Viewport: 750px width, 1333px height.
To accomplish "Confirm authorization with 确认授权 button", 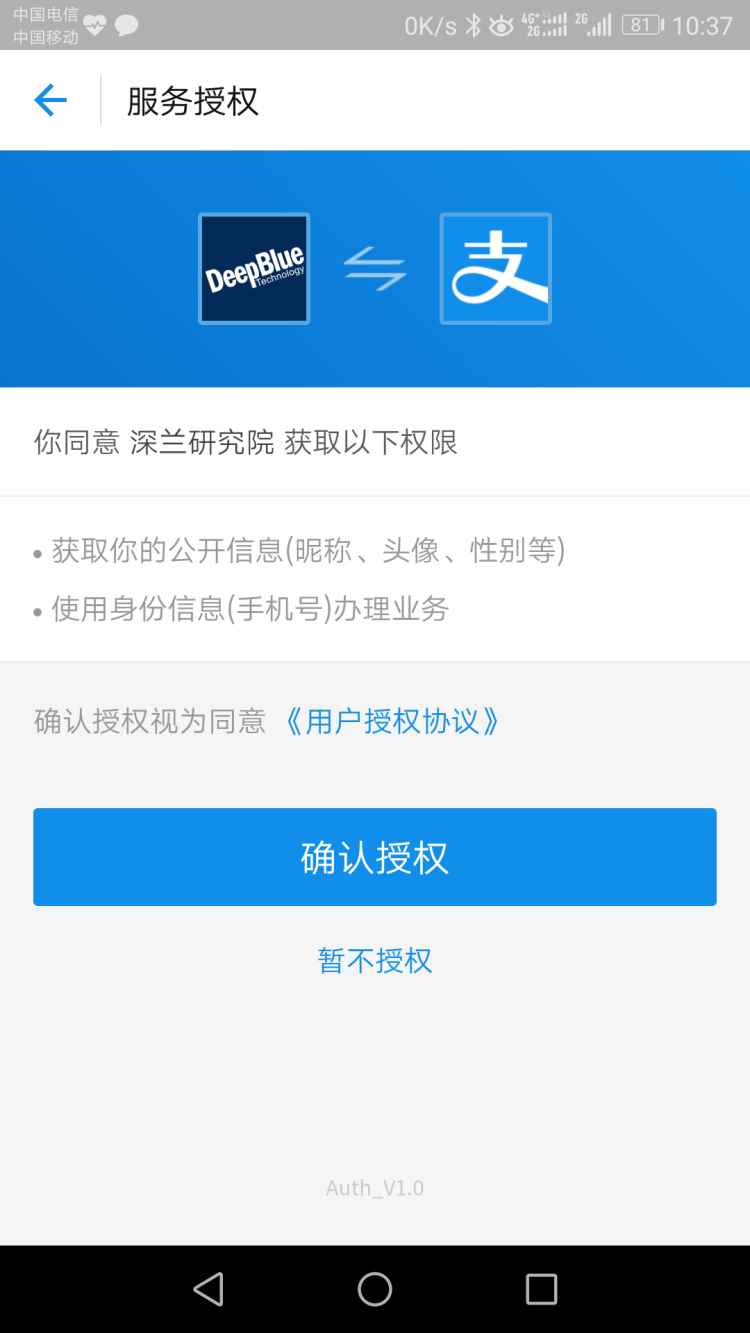I will point(375,857).
